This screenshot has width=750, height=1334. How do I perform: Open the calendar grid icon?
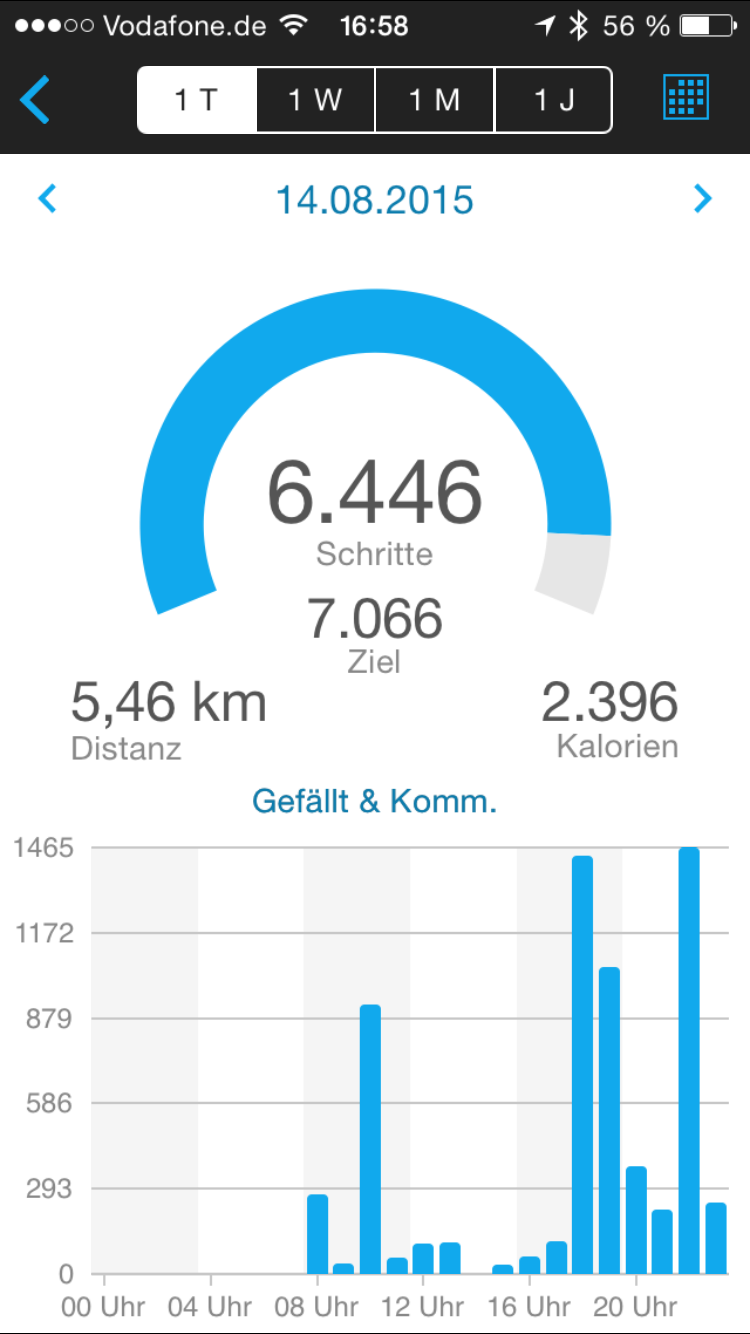(x=686, y=98)
